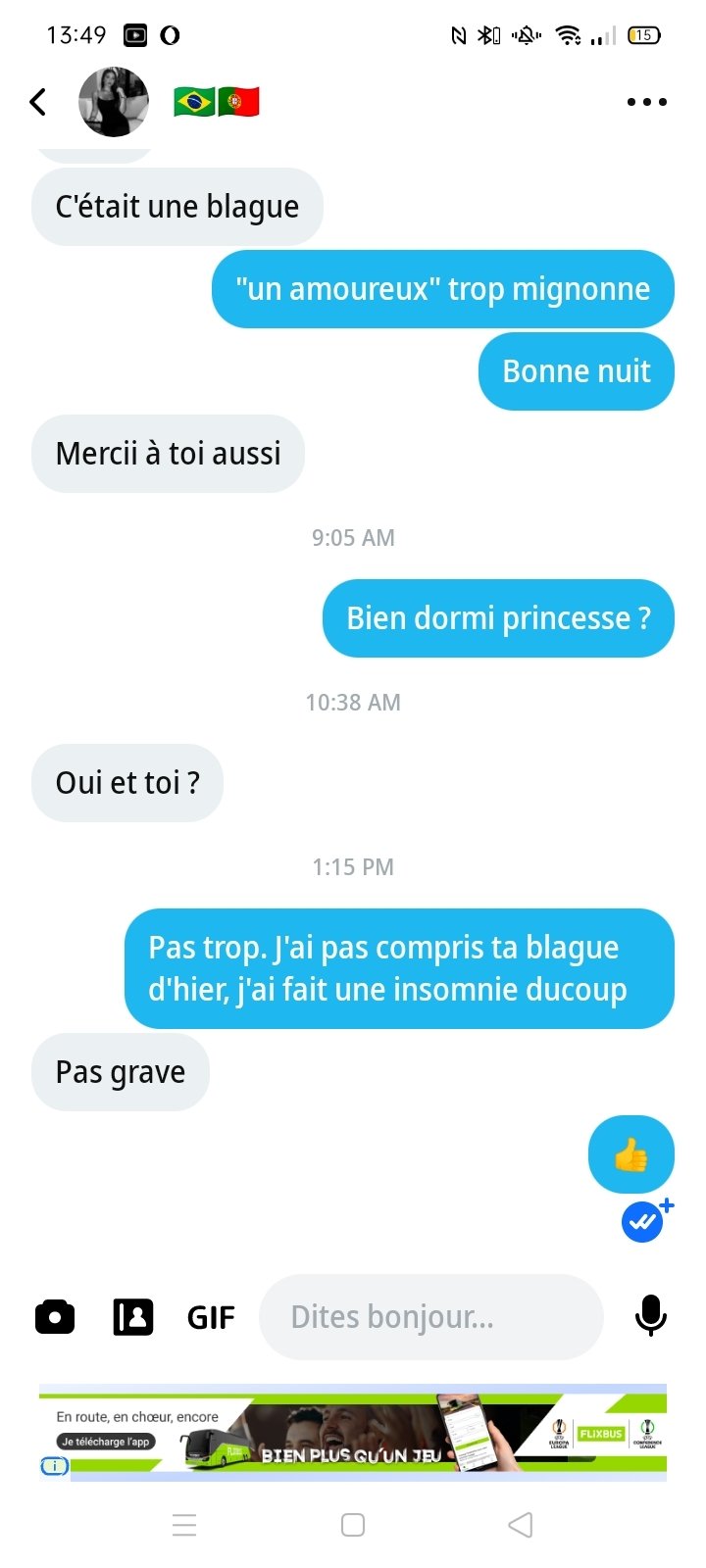
Task: Open the contact's profile picture
Action: click(114, 102)
